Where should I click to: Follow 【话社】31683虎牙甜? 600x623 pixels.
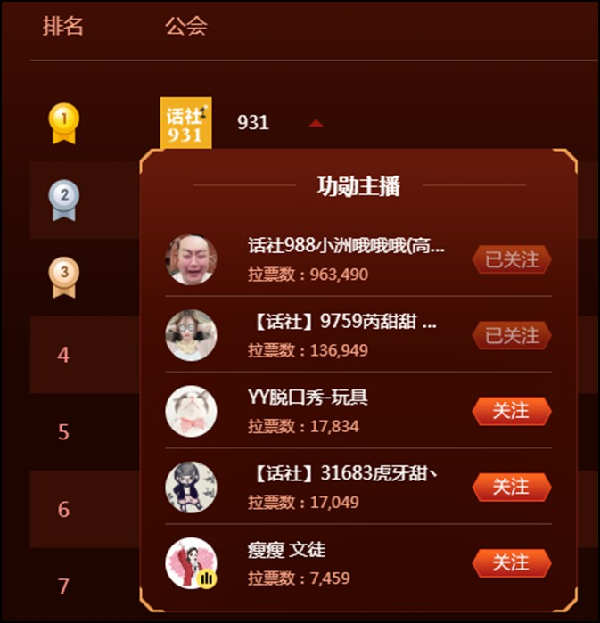[x=511, y=487]
